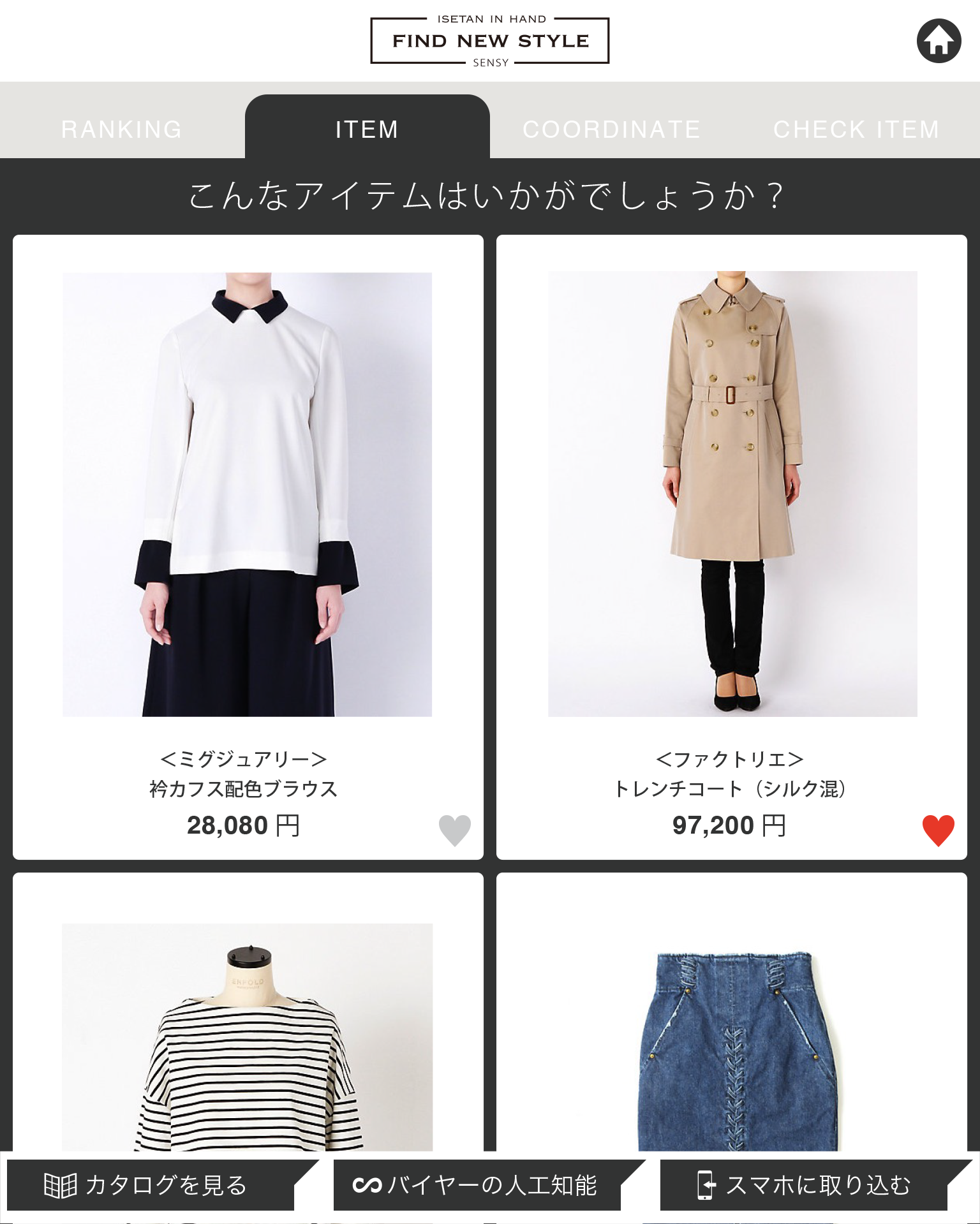Open バイヤーの人工知能
Screen dimensions: 980x1224
[477, 1185]
